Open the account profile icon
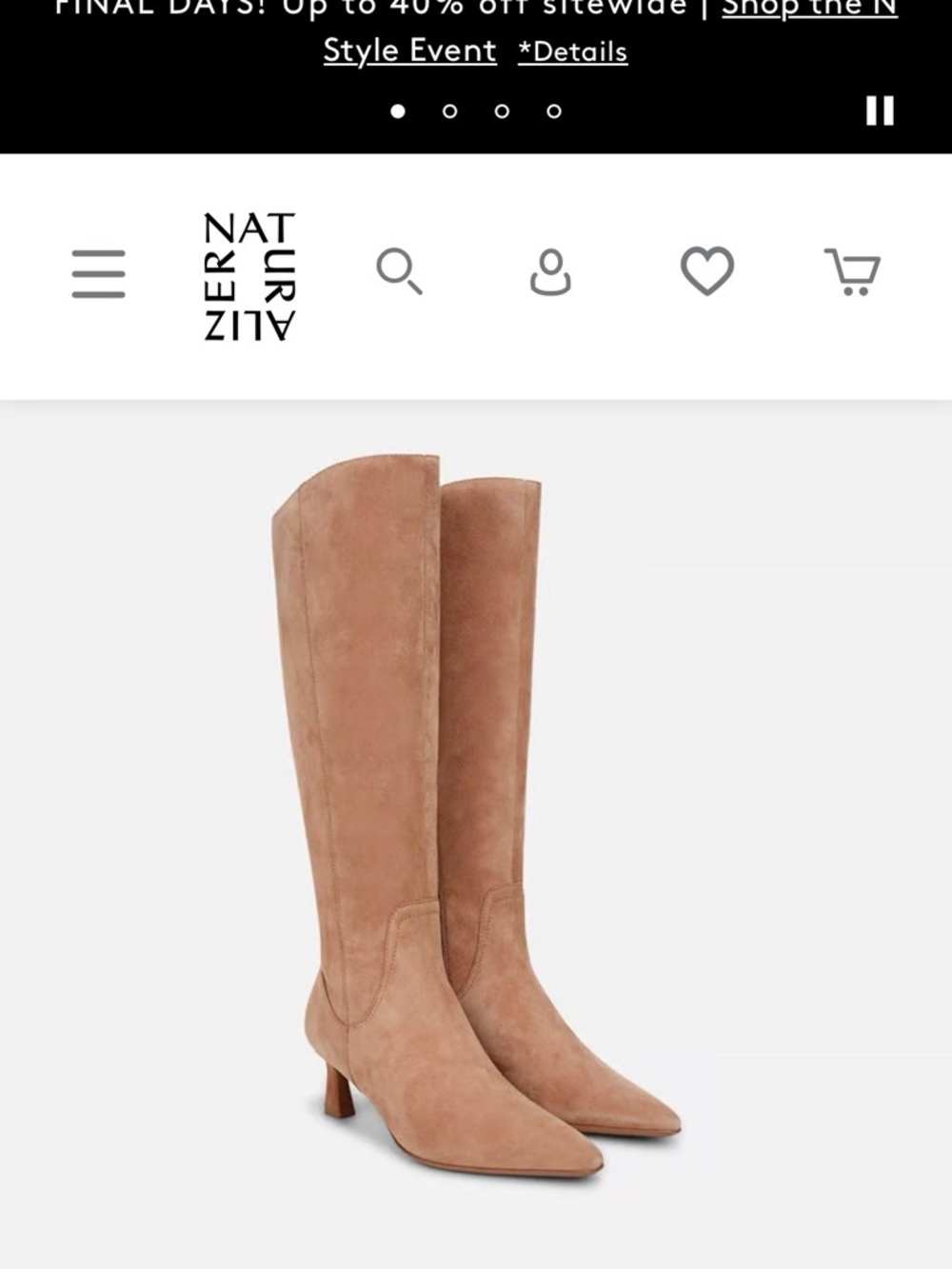This screenshot has width=952, height=1269. tap(550, 272)
